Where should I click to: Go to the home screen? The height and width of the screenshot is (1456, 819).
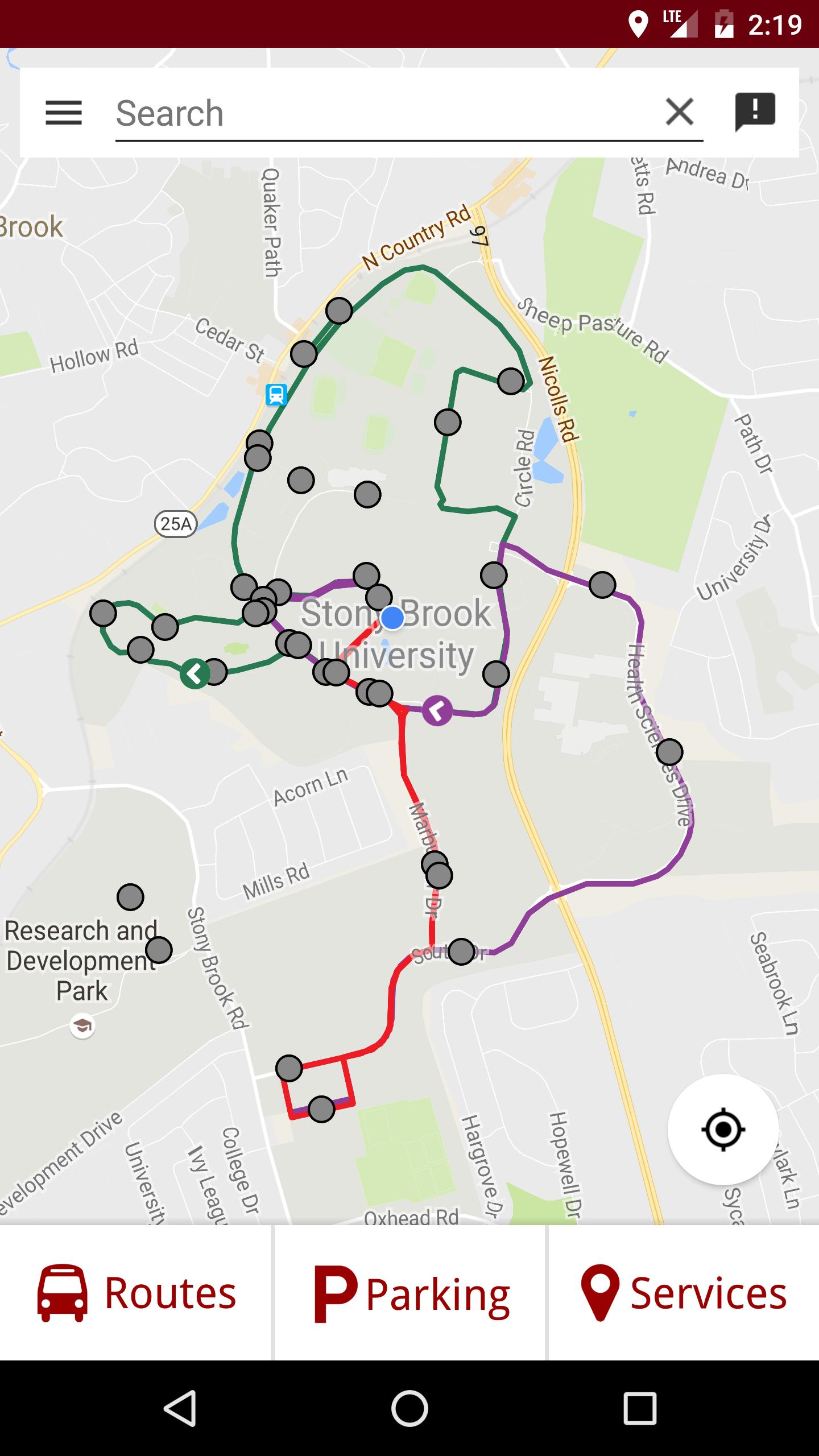(x=409, y=1409)
